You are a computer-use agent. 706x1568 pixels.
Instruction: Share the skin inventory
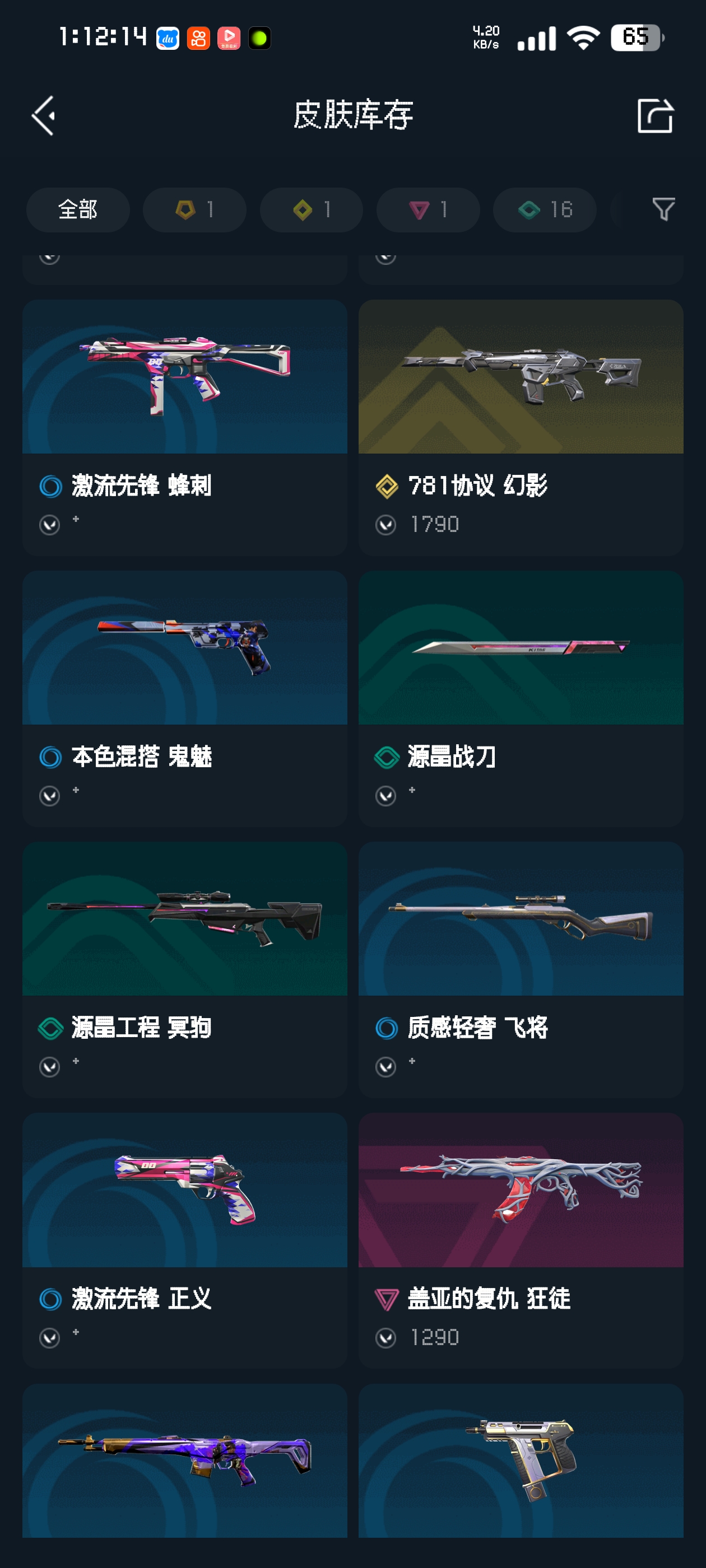[655, 115]
